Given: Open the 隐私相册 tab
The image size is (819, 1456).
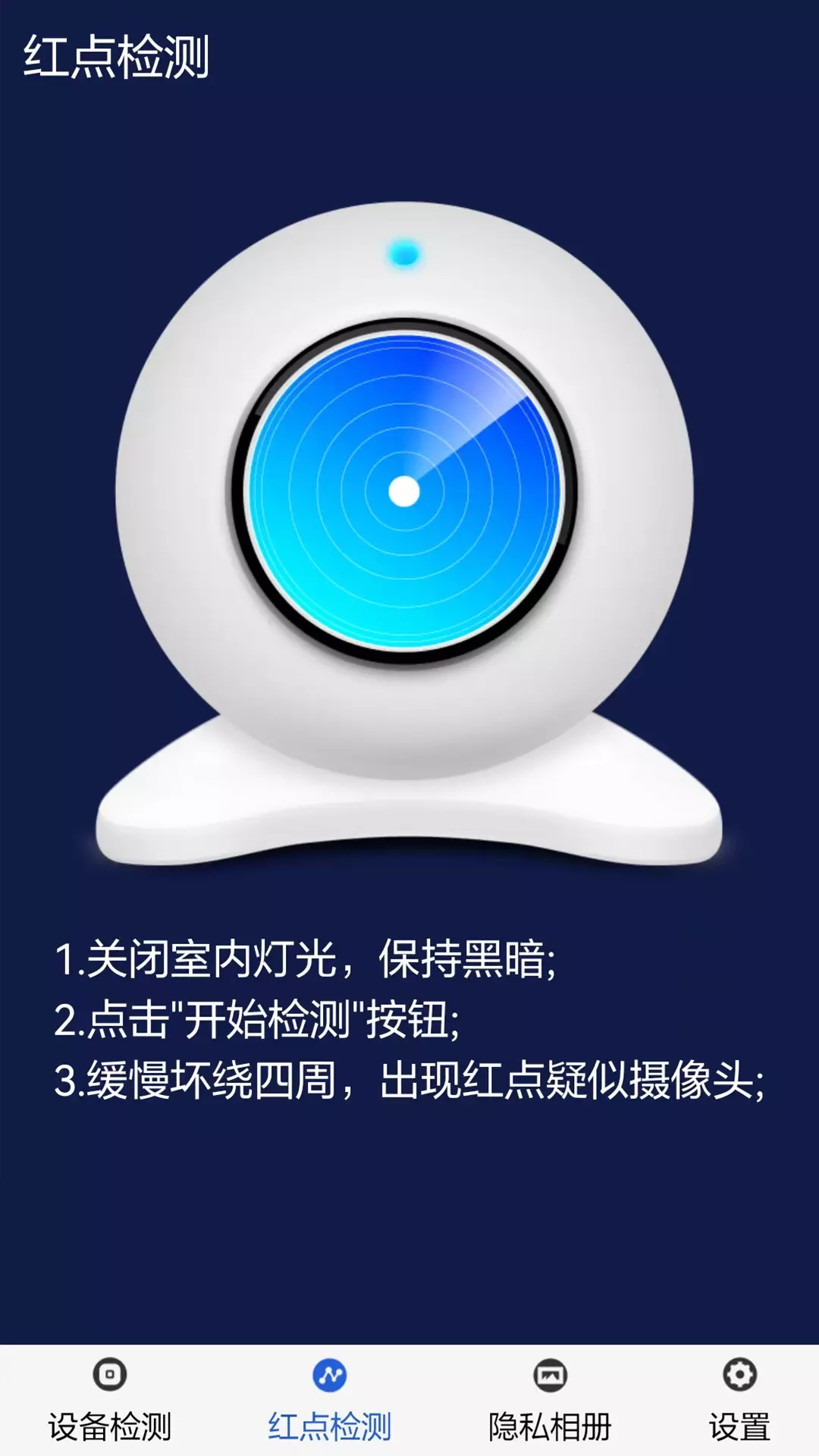Looking at the screenshot, I should [550, 1401].
